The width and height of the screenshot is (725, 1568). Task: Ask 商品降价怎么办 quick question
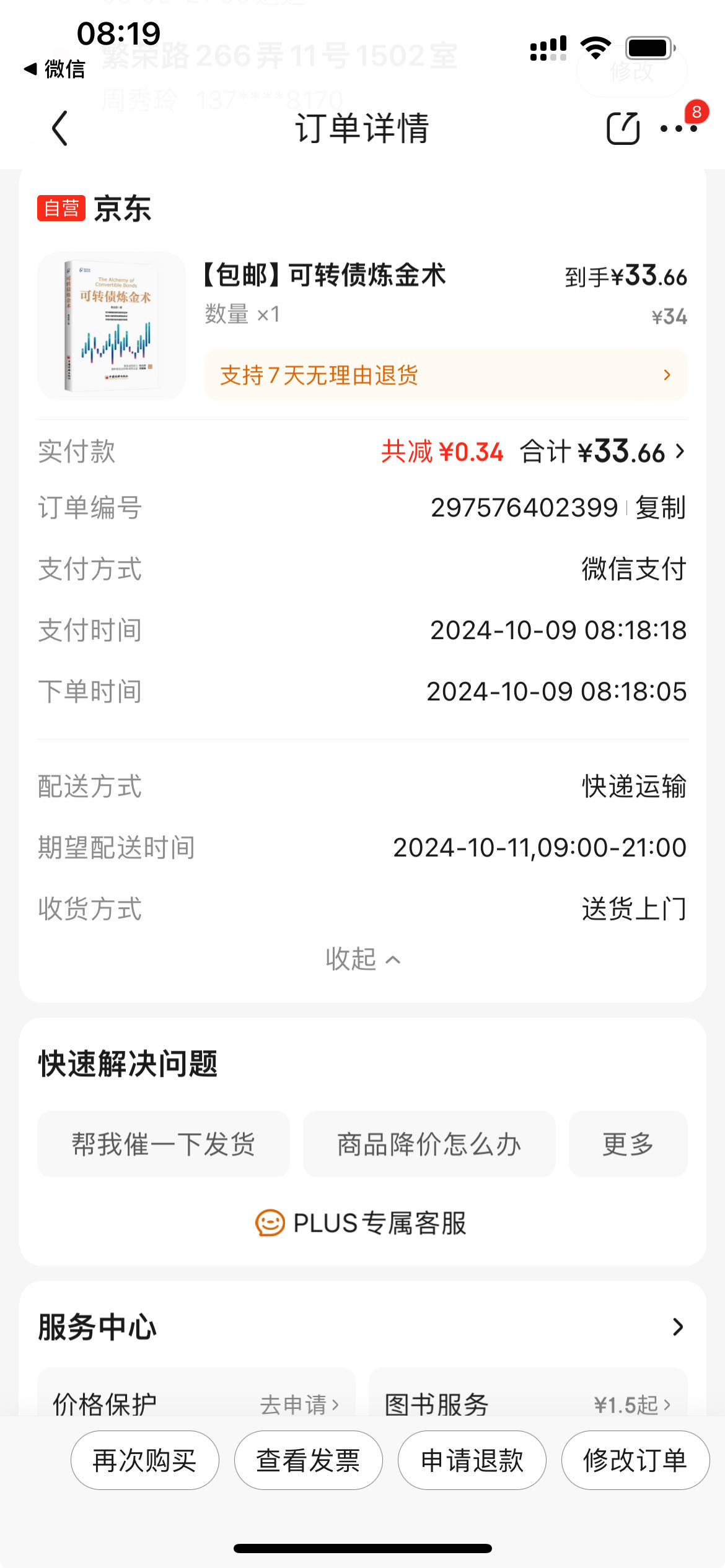[x=429, y=1144]
